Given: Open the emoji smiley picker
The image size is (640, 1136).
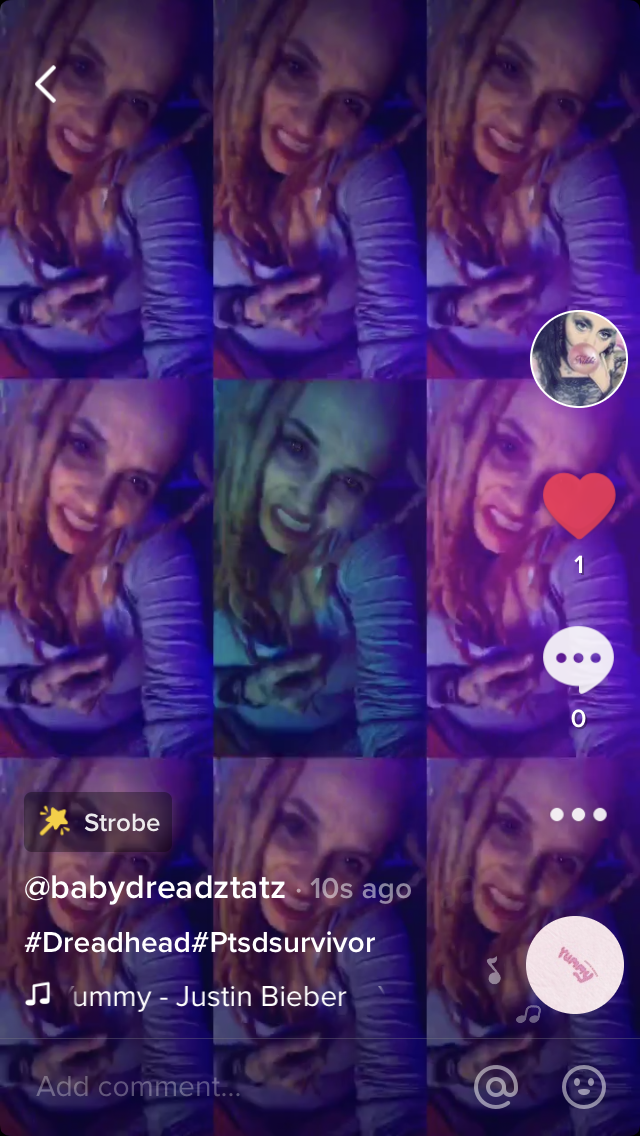Looking at the screenshot, I should coord(584,1087).
